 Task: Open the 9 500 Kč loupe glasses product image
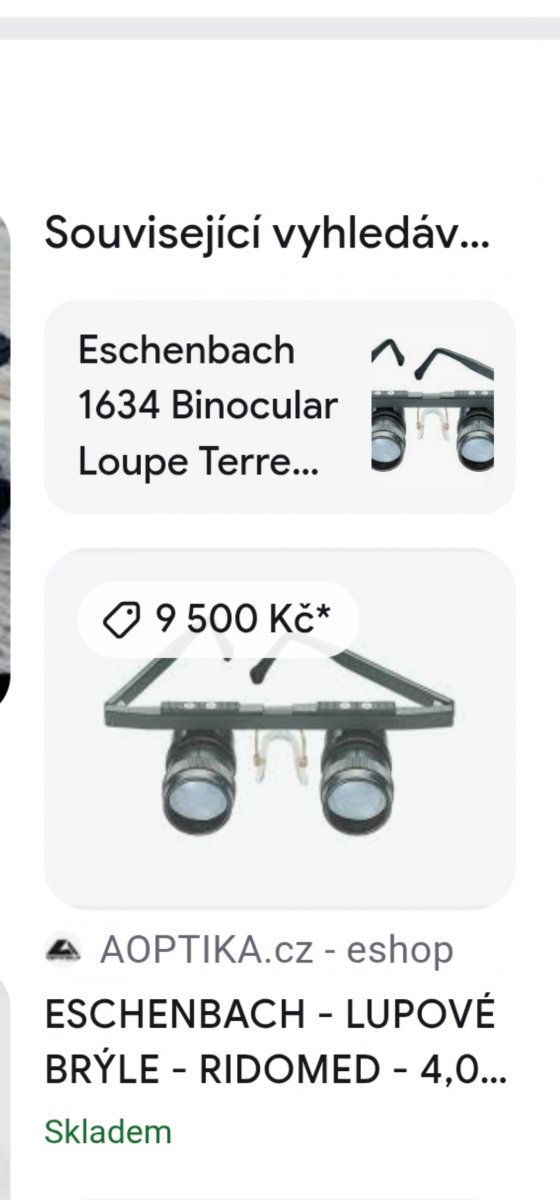[x=279, y=729]
